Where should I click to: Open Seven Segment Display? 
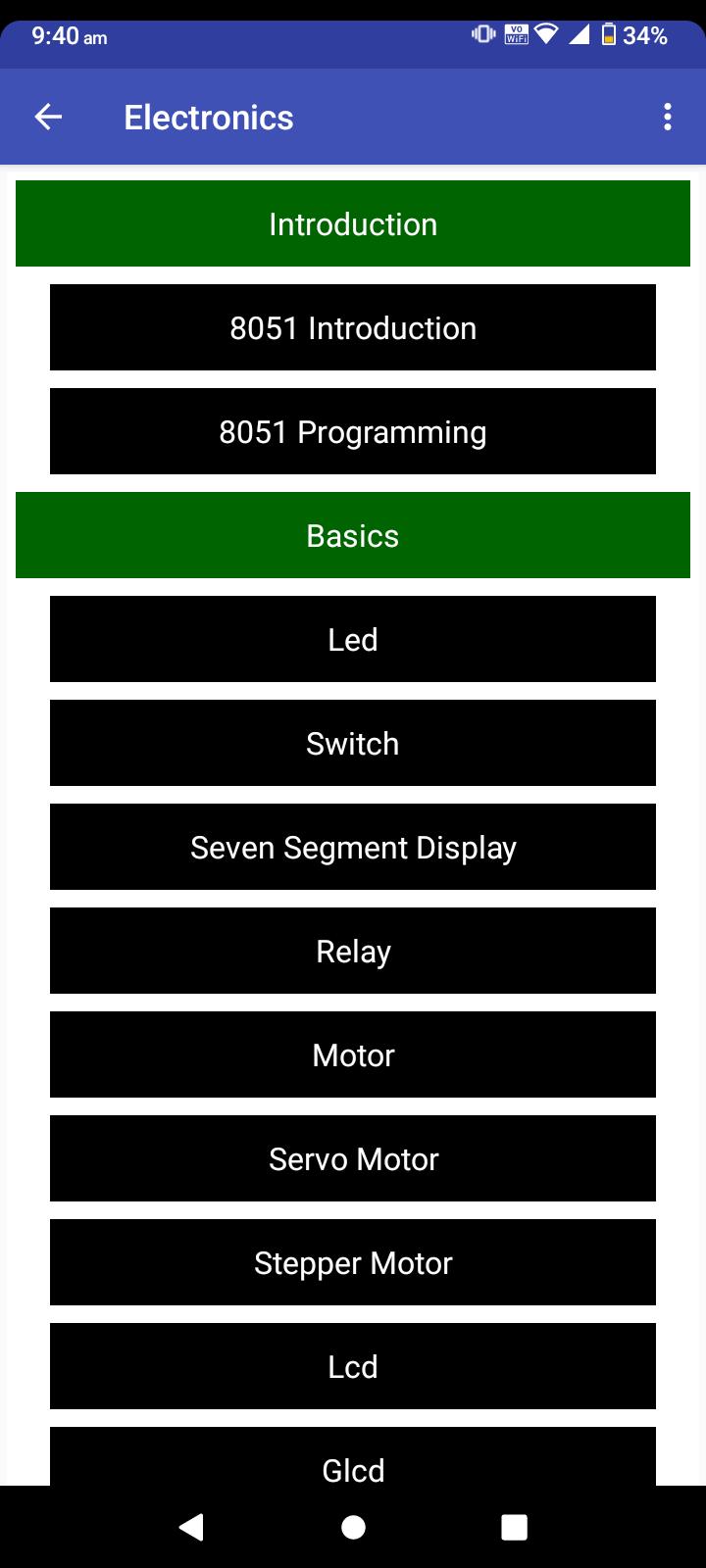point(353,847)
